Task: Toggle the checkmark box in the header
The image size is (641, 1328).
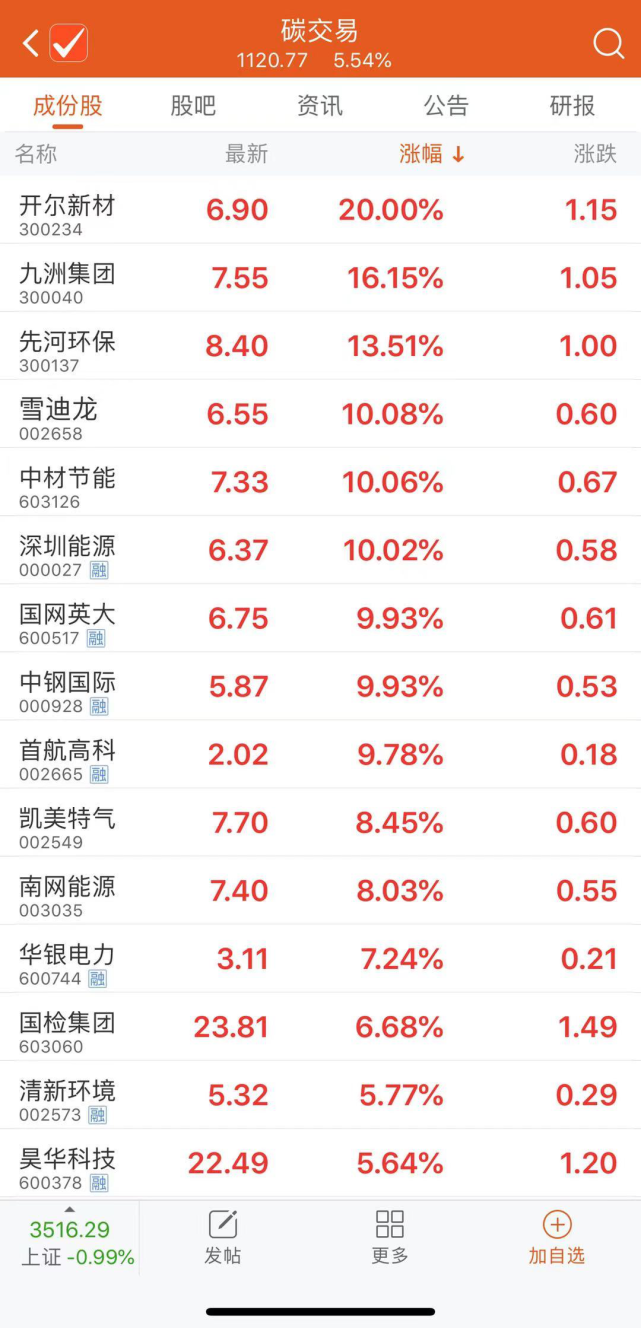Action: pos(69,43)
